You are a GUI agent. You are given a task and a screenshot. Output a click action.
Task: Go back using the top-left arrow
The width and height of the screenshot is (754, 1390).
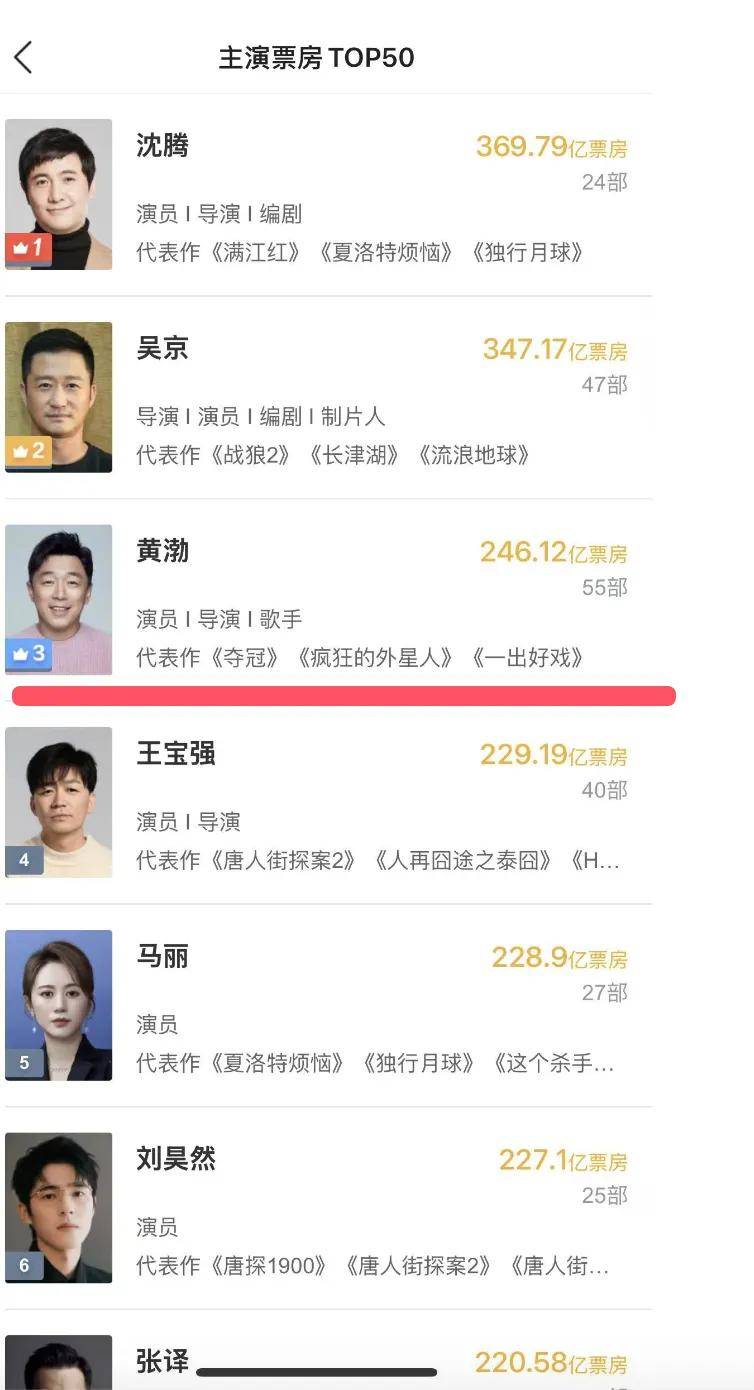coord(23,58)
